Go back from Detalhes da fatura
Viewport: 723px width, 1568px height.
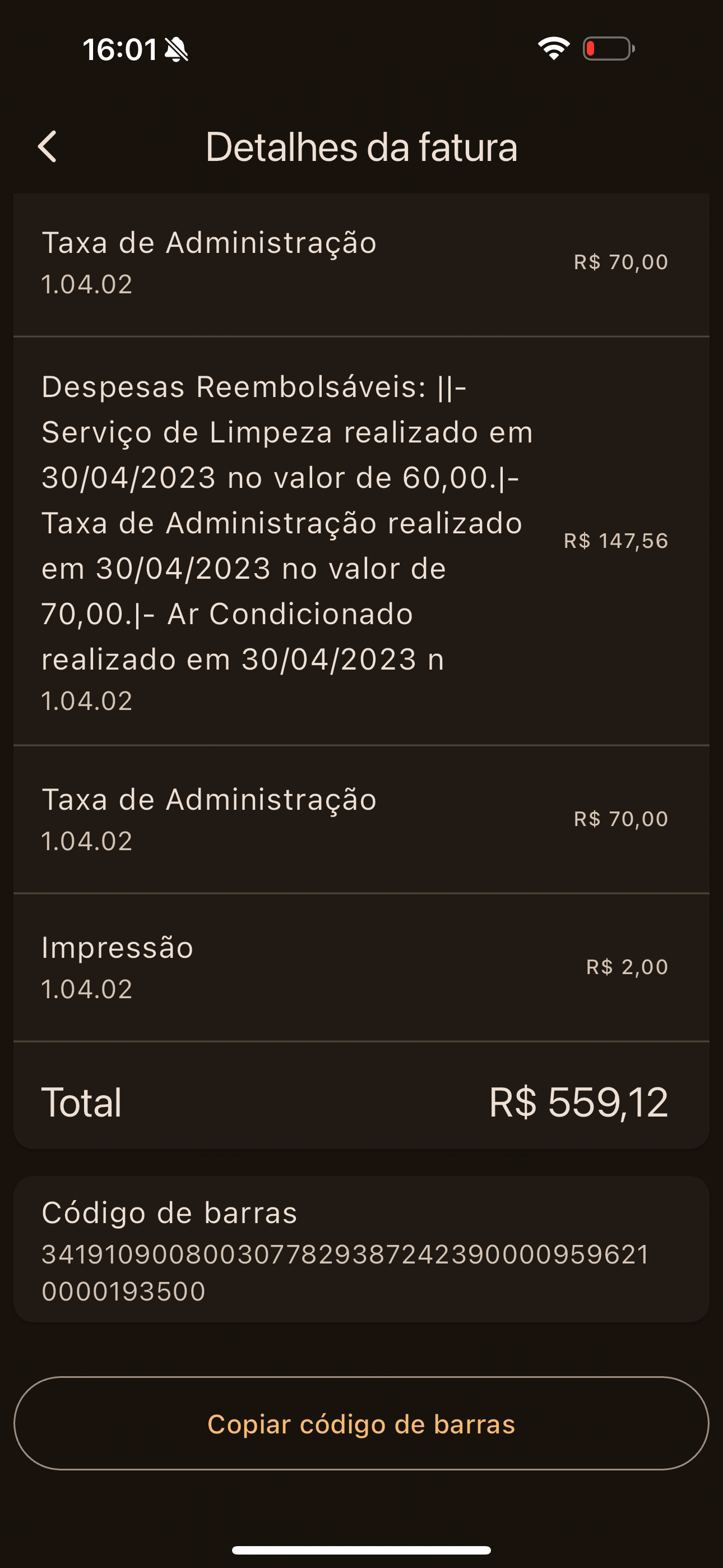(x=48, y=147)
